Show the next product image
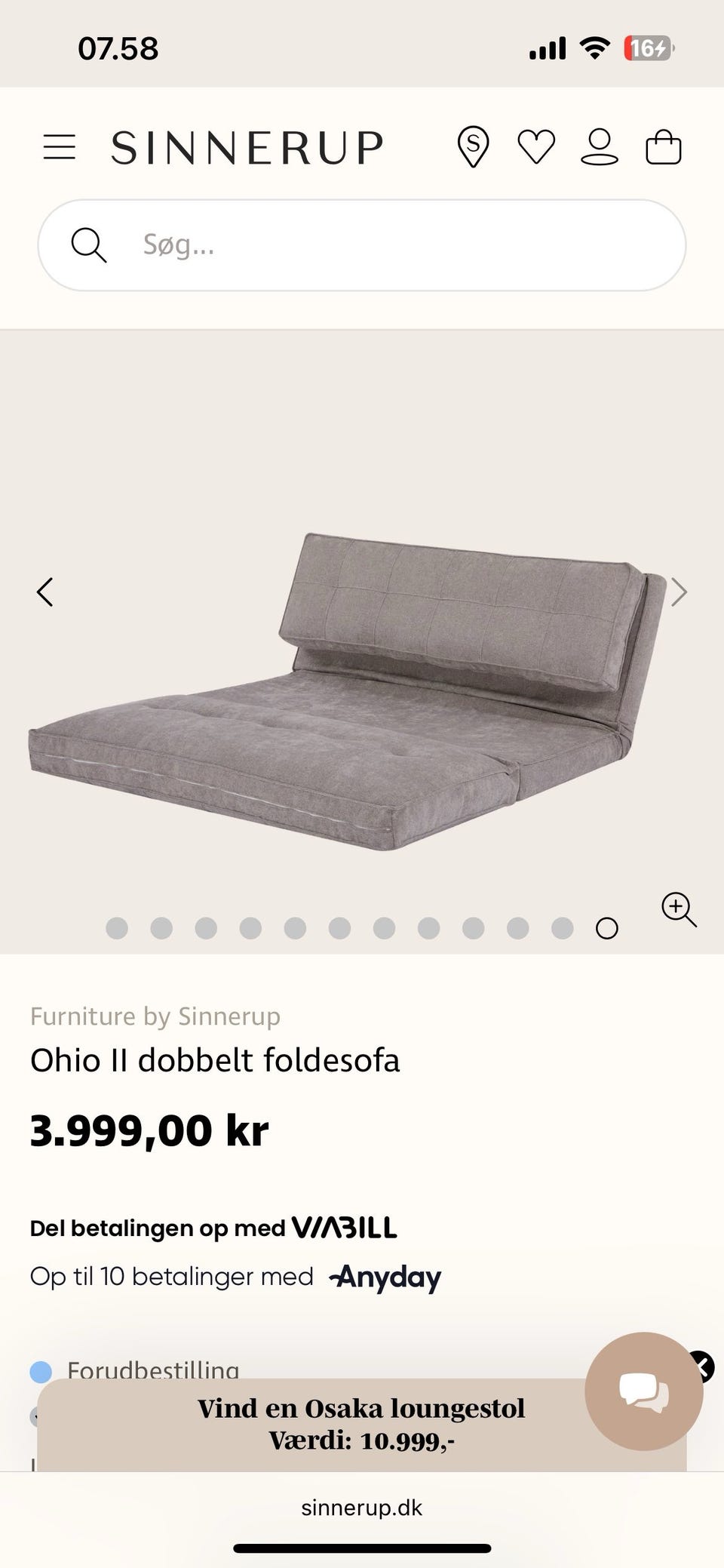The width and height of the screenshot is (724, 1568). [x=678, y=592]
